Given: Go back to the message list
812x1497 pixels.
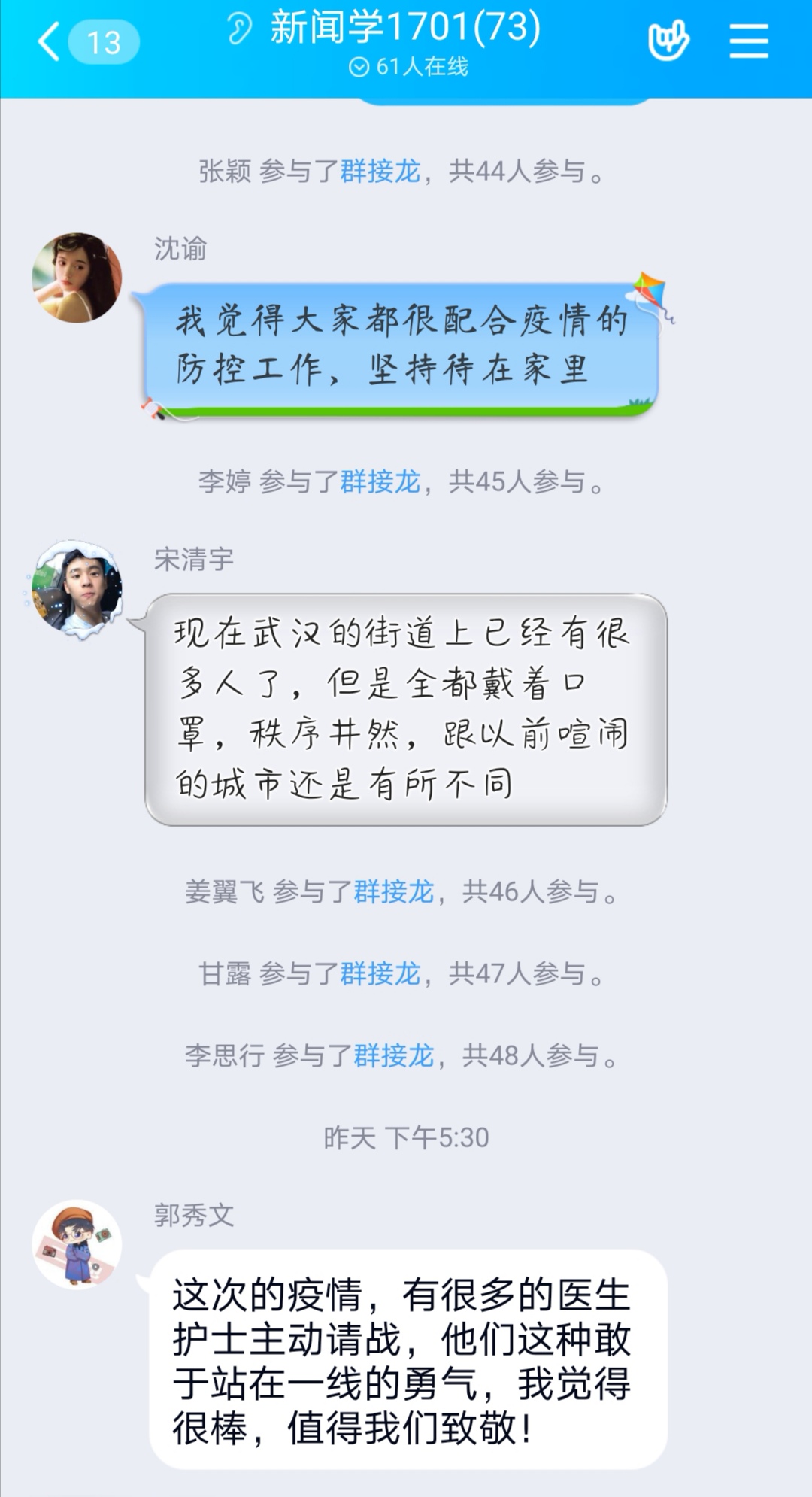Looking at the screenshot, I should click(50, 41).
